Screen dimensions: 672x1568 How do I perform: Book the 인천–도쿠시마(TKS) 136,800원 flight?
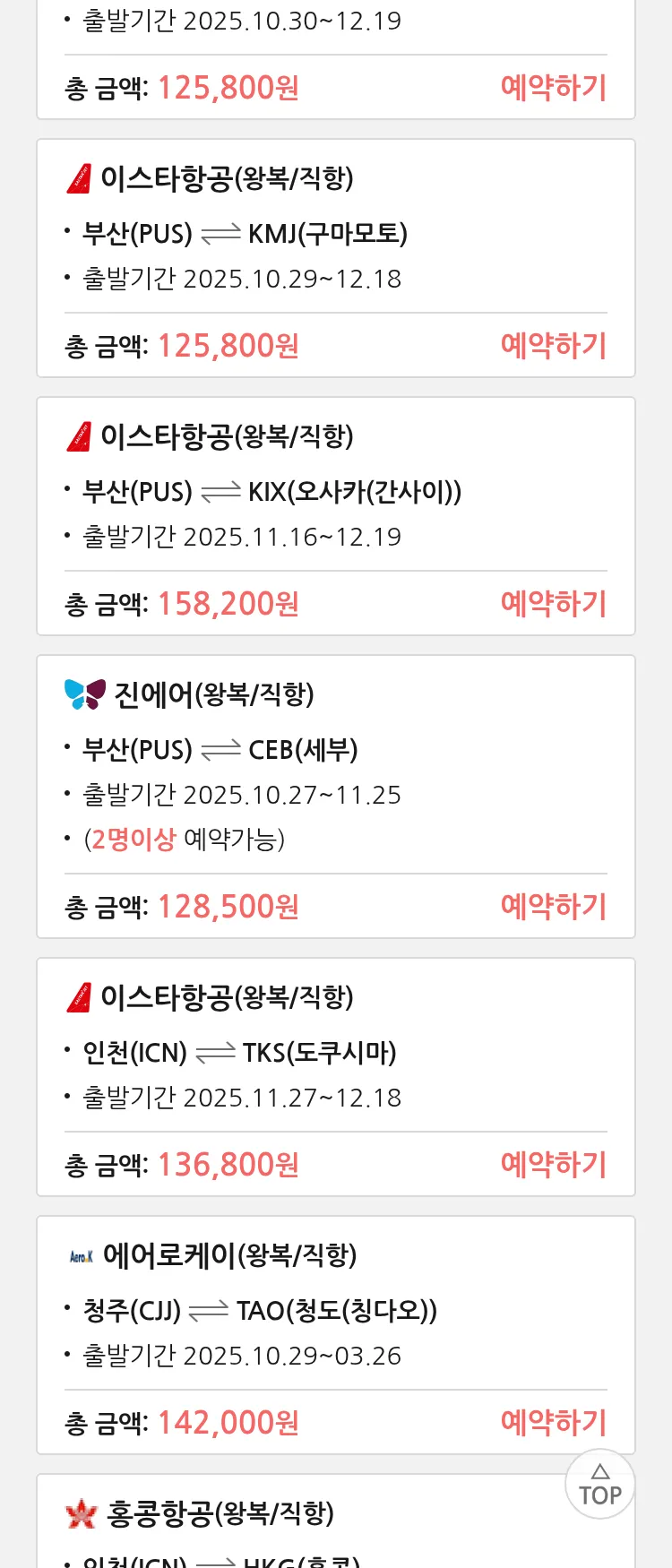(553, 1165)
